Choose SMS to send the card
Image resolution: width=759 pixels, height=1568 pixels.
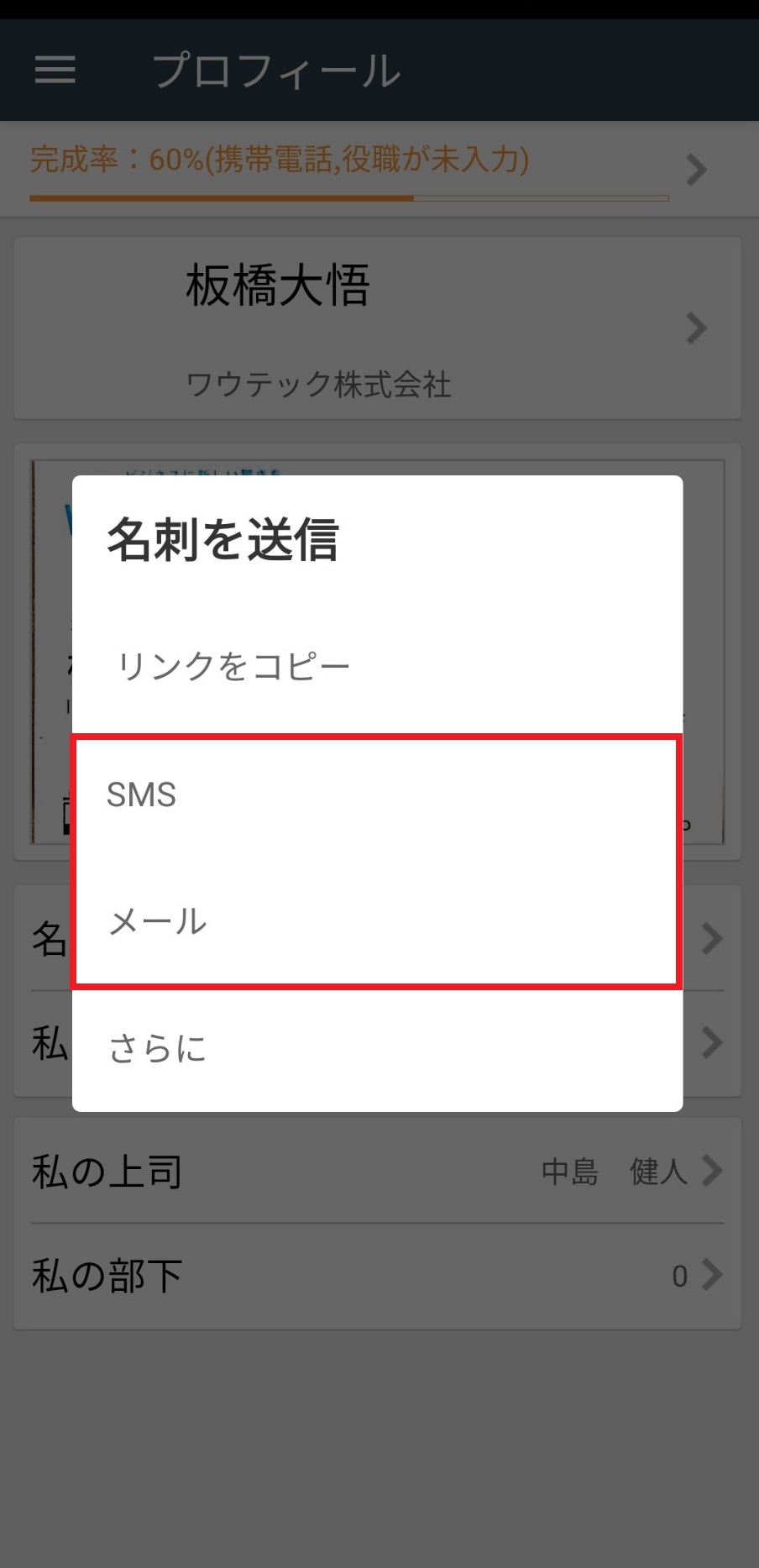click(377, 794)
